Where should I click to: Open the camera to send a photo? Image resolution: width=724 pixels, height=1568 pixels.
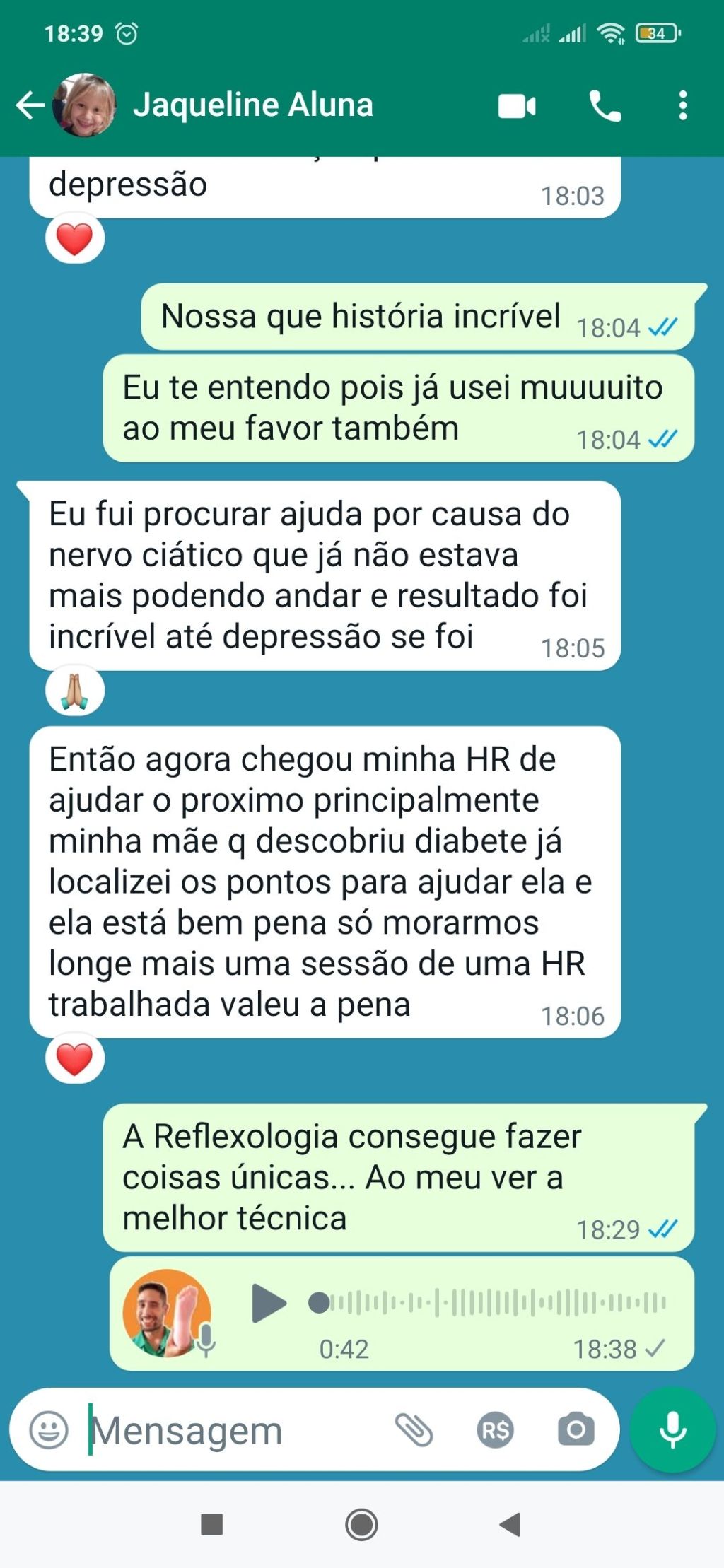(576, 1430)
